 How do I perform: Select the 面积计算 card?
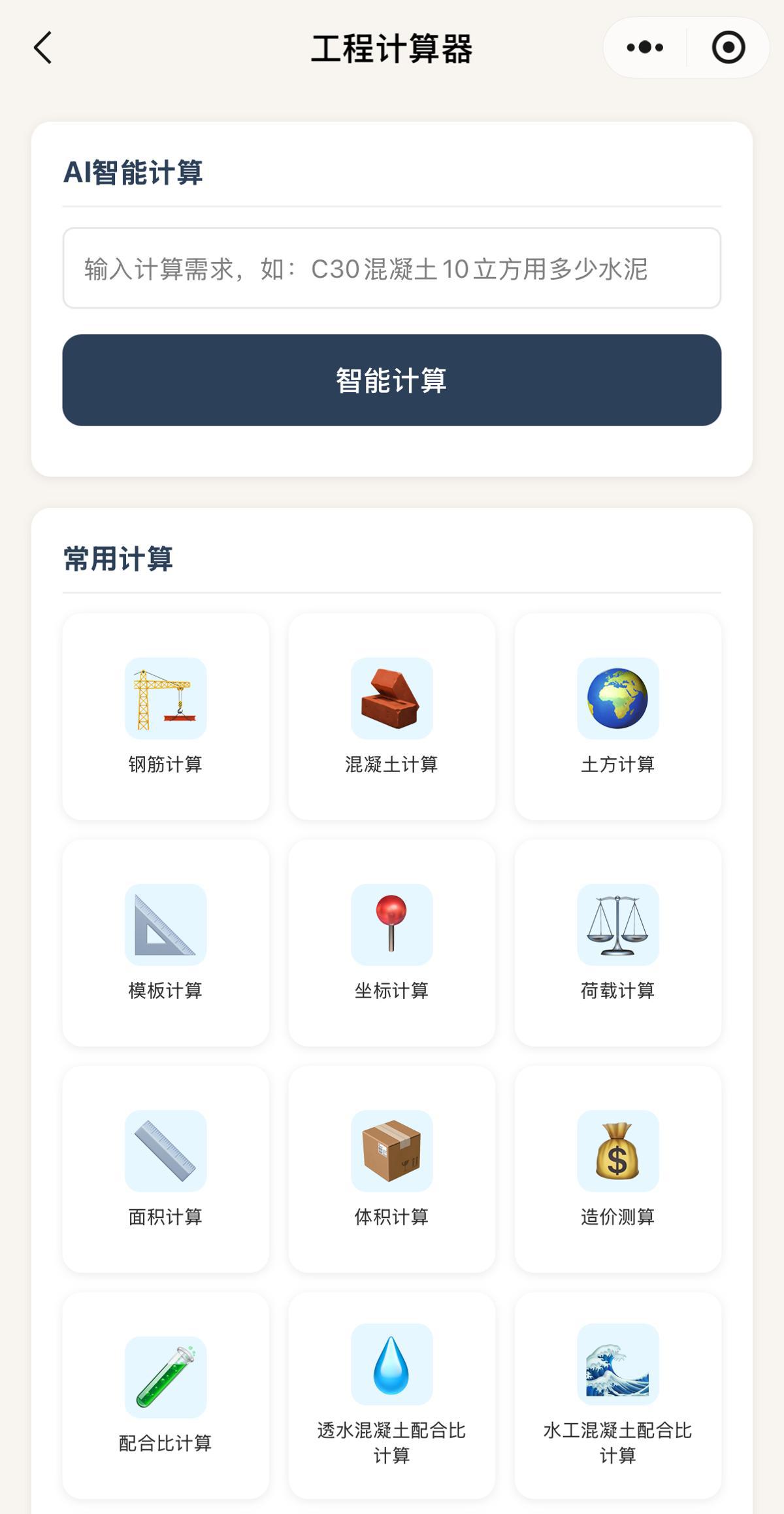[x=166, y=1169]
